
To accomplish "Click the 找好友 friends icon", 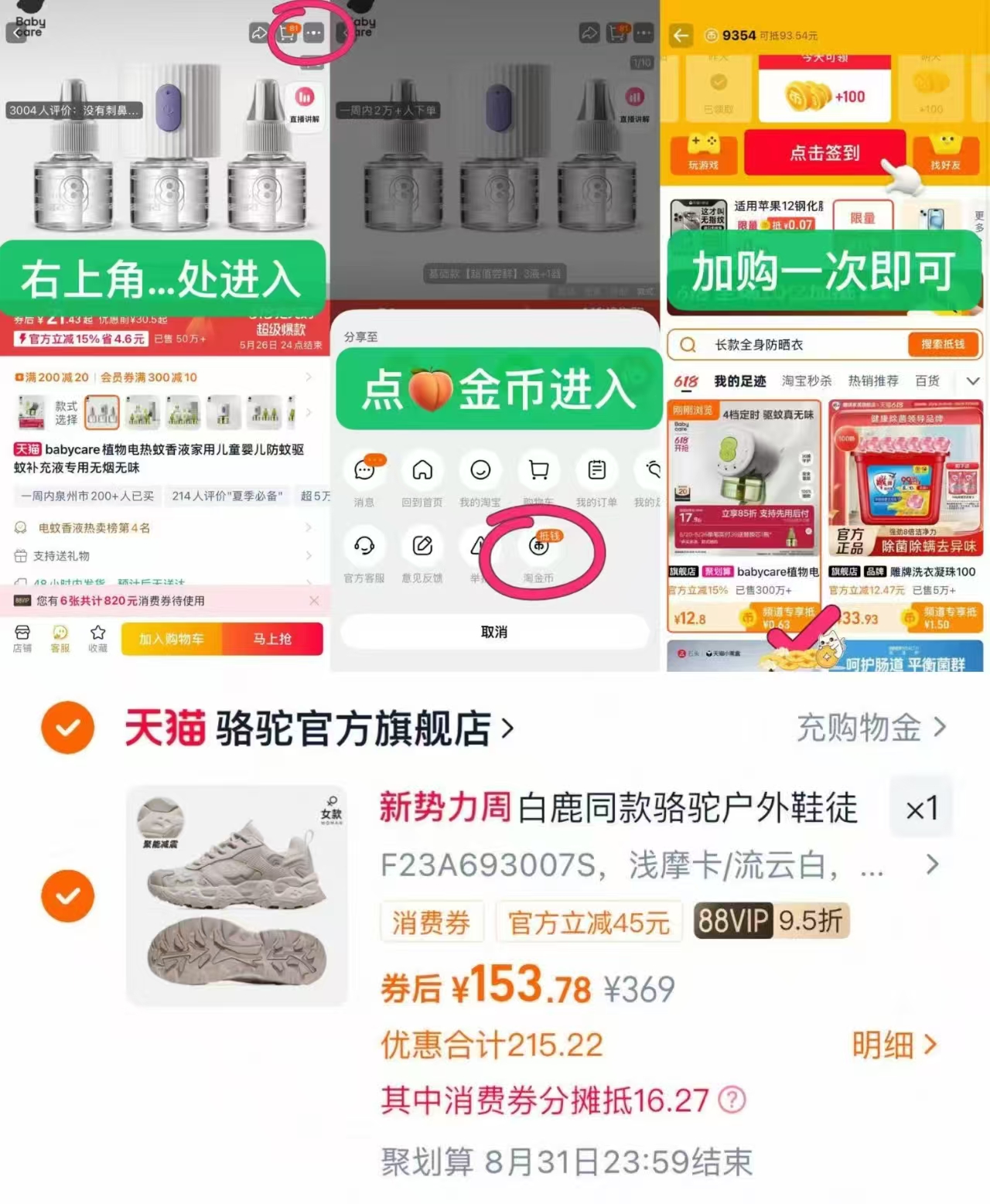I will click(x=947, y=148).
